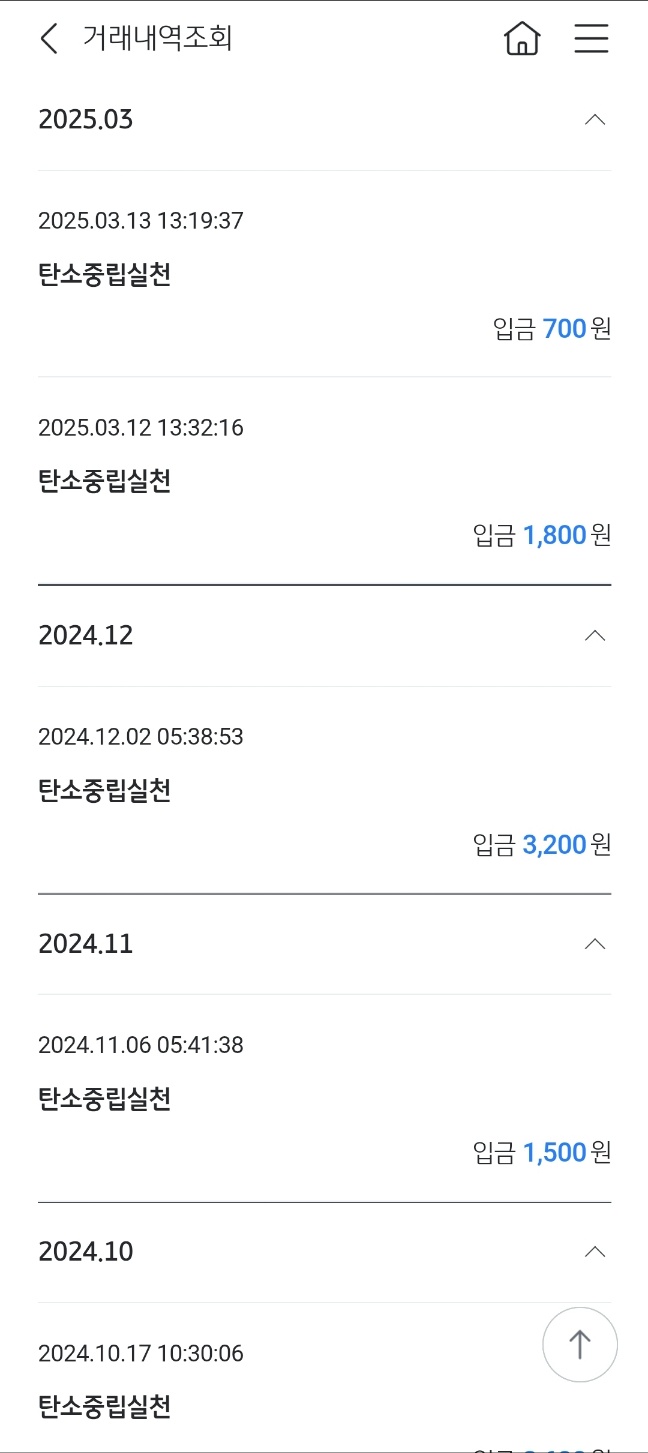
Task: Open the home icon
Action: tap(522, 39)
